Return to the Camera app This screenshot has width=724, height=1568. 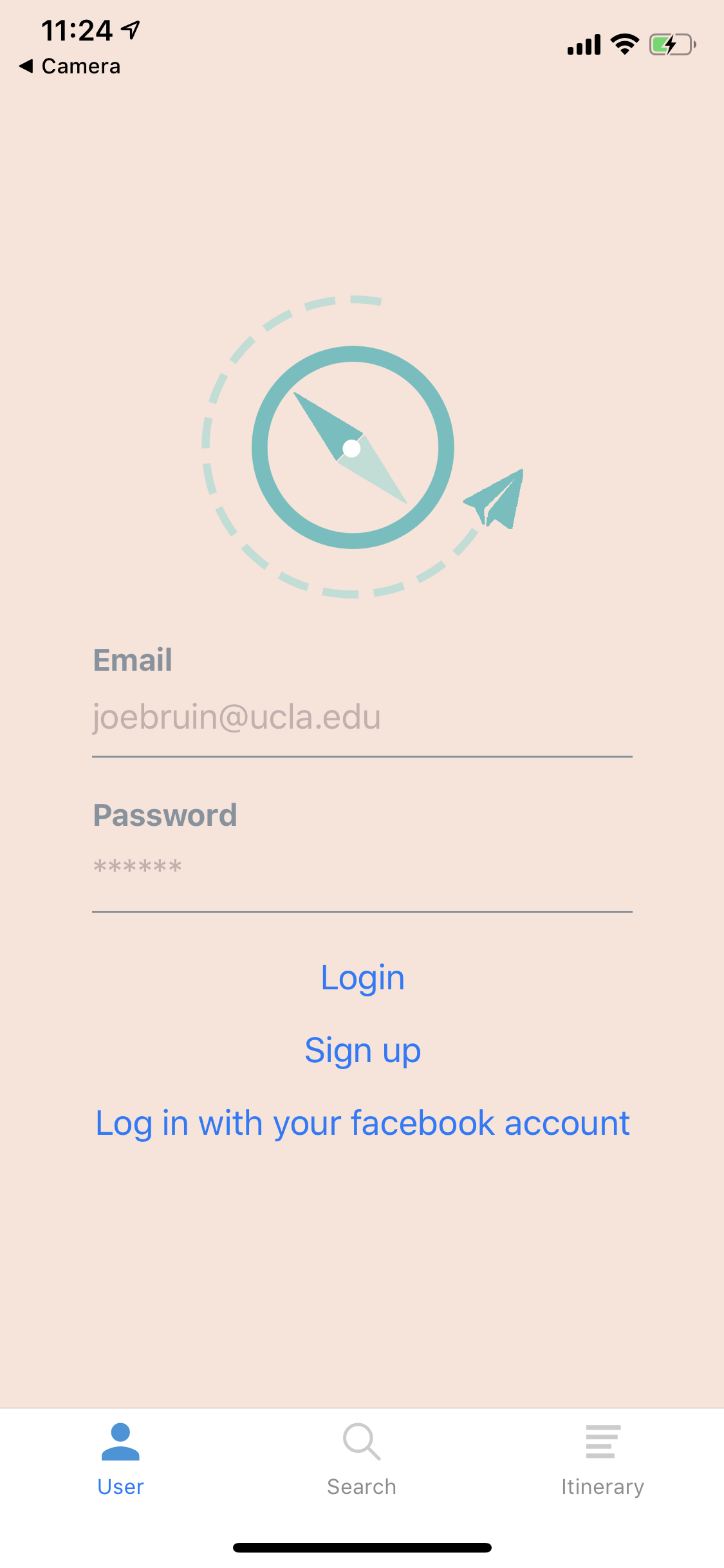70,66
